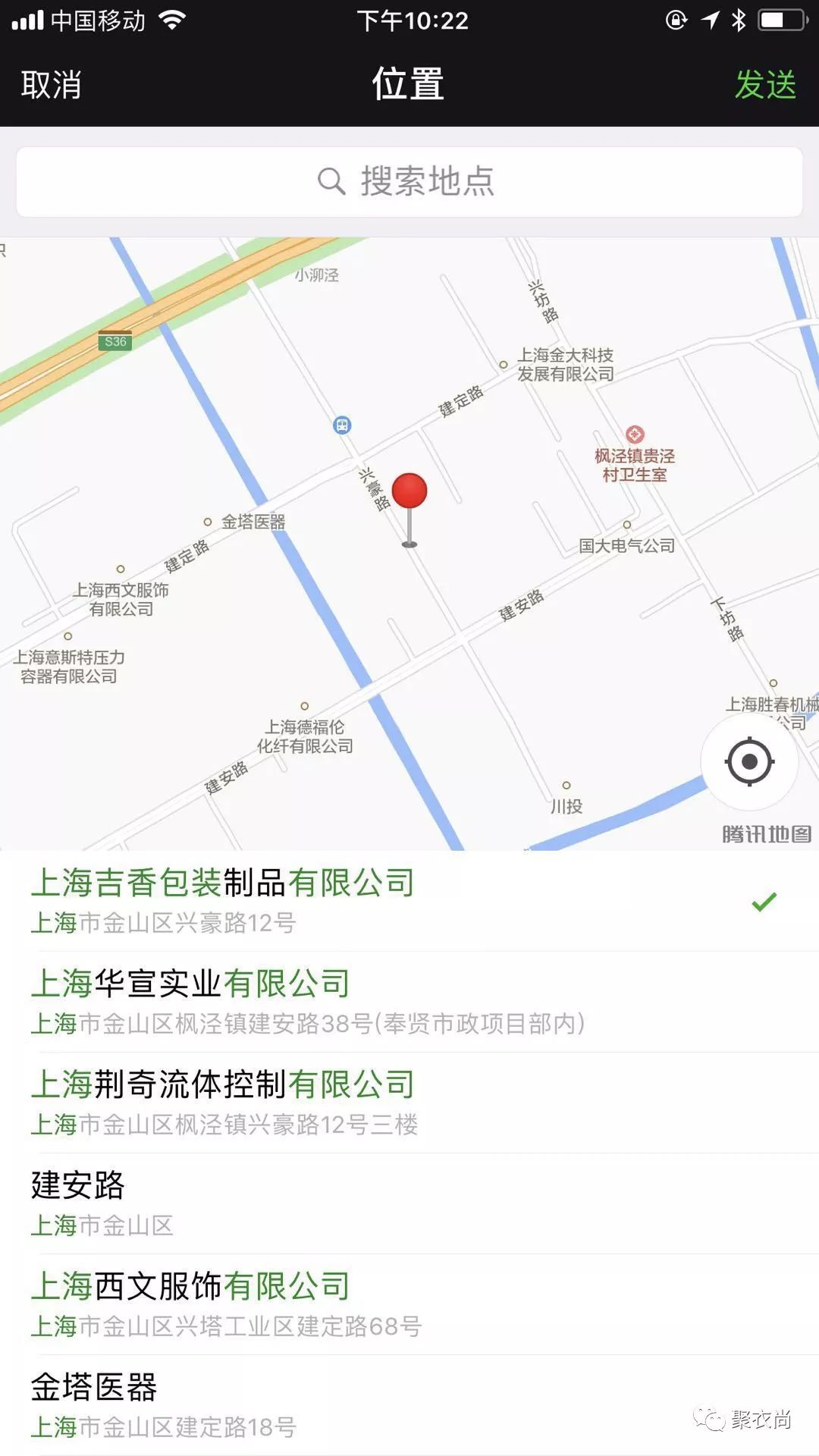Tap the search magnifier icon
The height and width of the screenshot is (1456, 819).
tap(329, 180)
